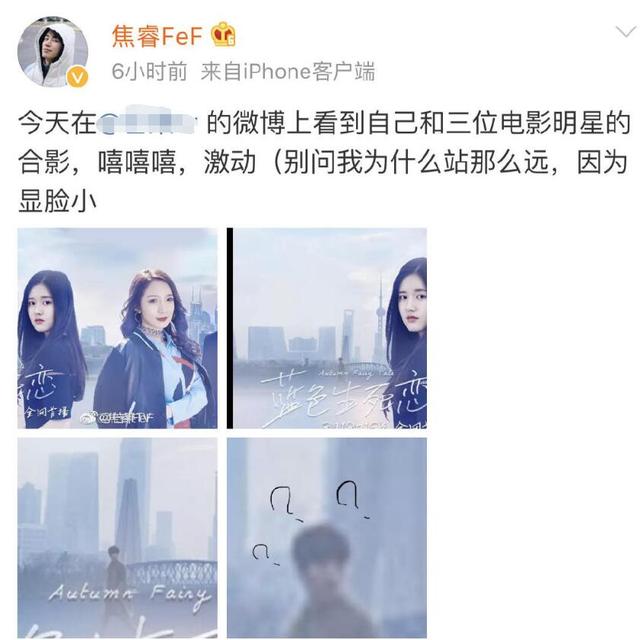Viewport: 640px width, 640px height.
Task: Tap the username 焦睿FeF
Action: [156, 37]
